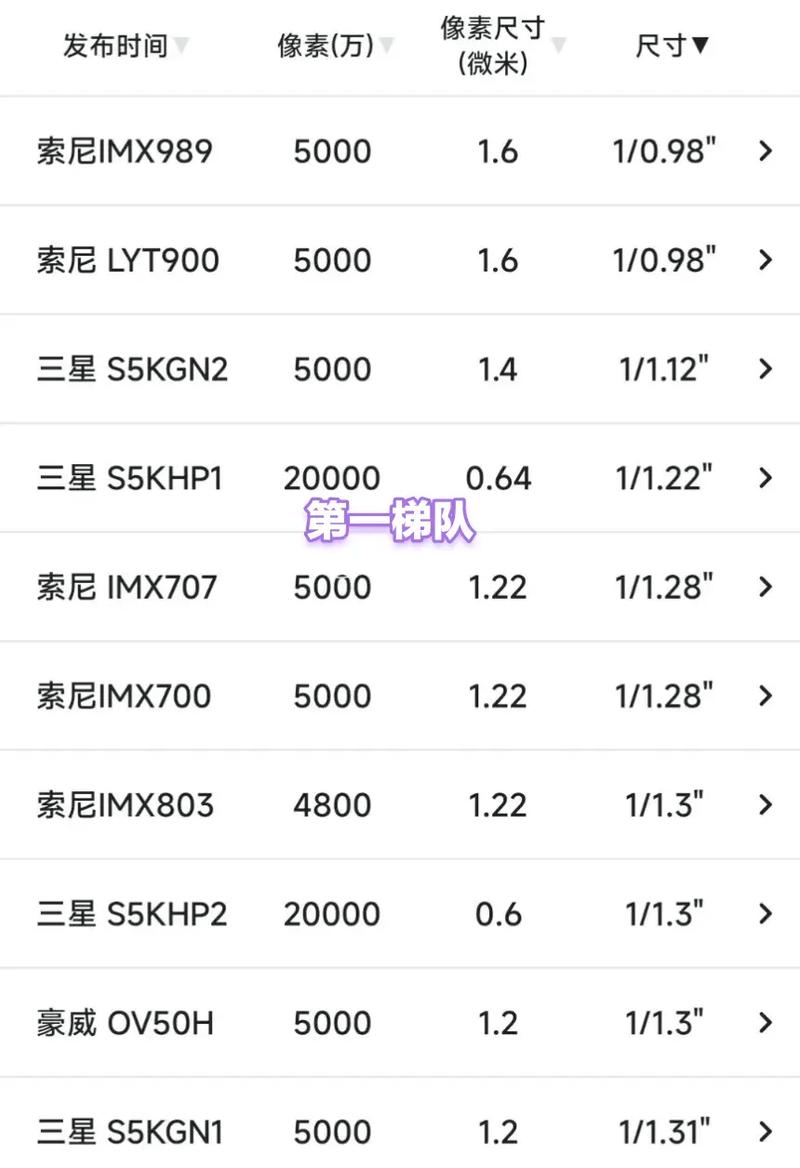This screenshot has height=1168, width=800.
Task: Open details for 索尼IMX989 sensor
Action: click(764, 151)
